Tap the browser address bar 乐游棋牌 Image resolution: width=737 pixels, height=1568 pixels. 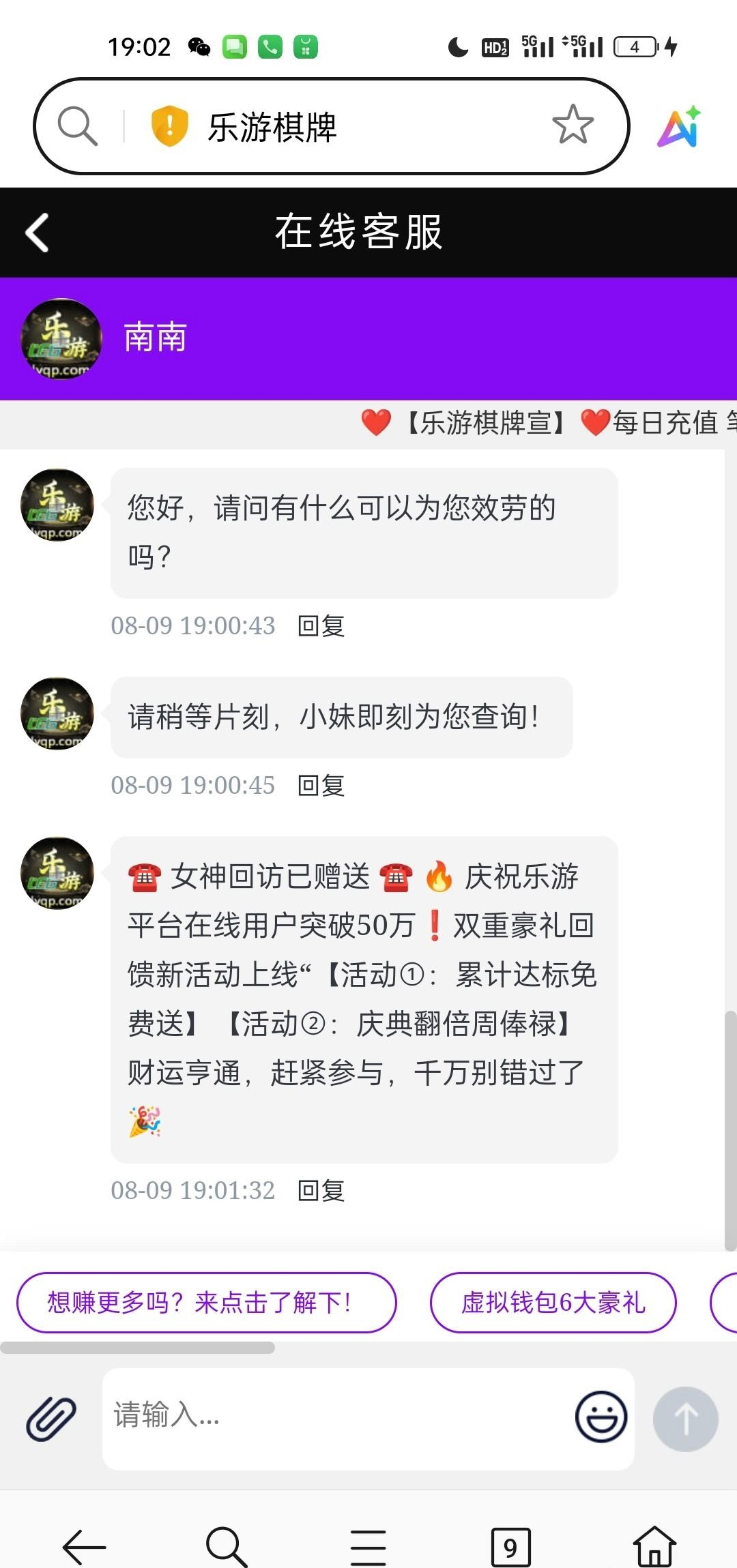pos(341,127)
